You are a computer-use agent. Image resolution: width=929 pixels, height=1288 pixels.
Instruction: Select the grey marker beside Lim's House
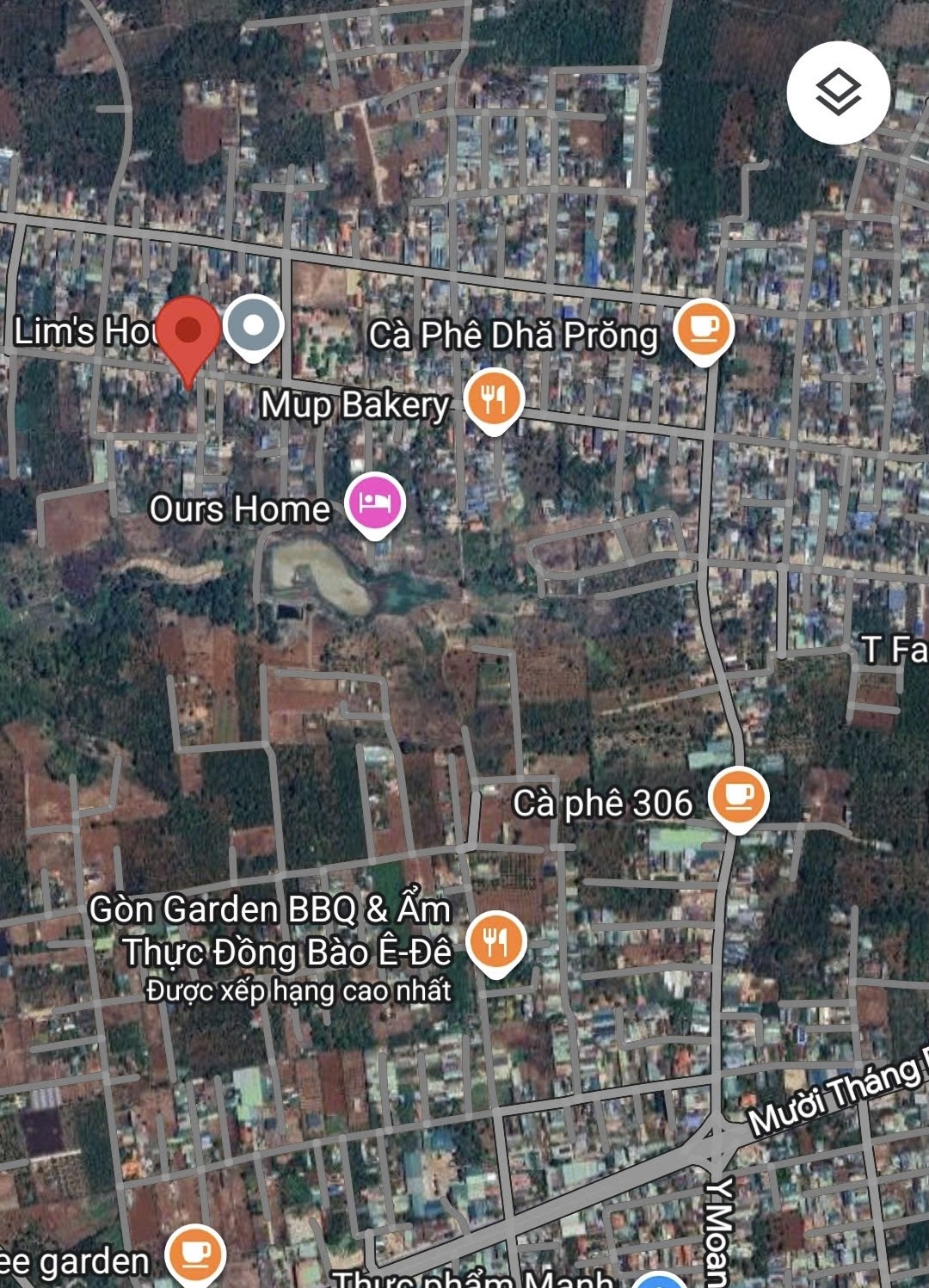click(253, 326)
